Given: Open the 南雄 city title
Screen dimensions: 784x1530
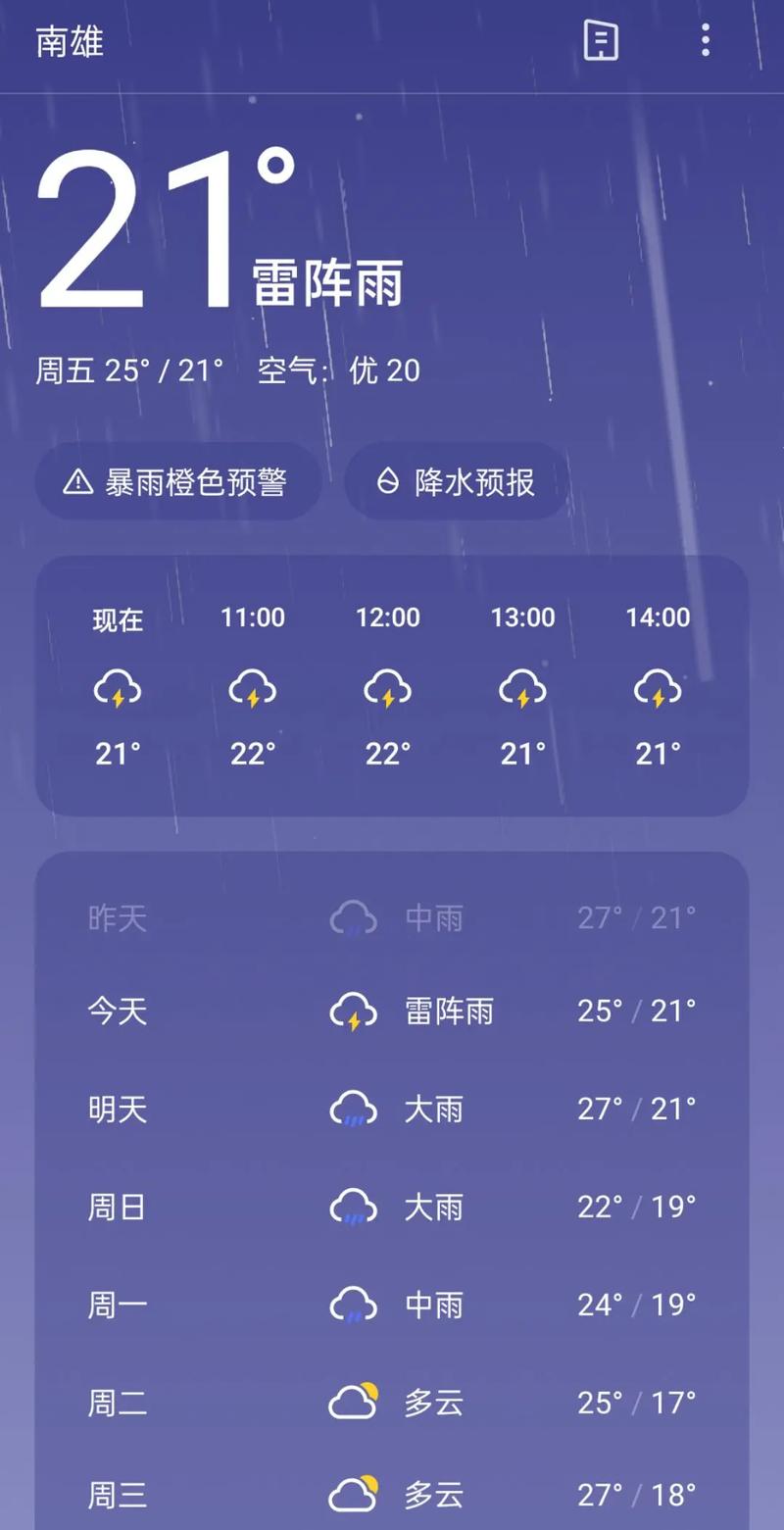Looking at the screenshot, I should 67,41.
